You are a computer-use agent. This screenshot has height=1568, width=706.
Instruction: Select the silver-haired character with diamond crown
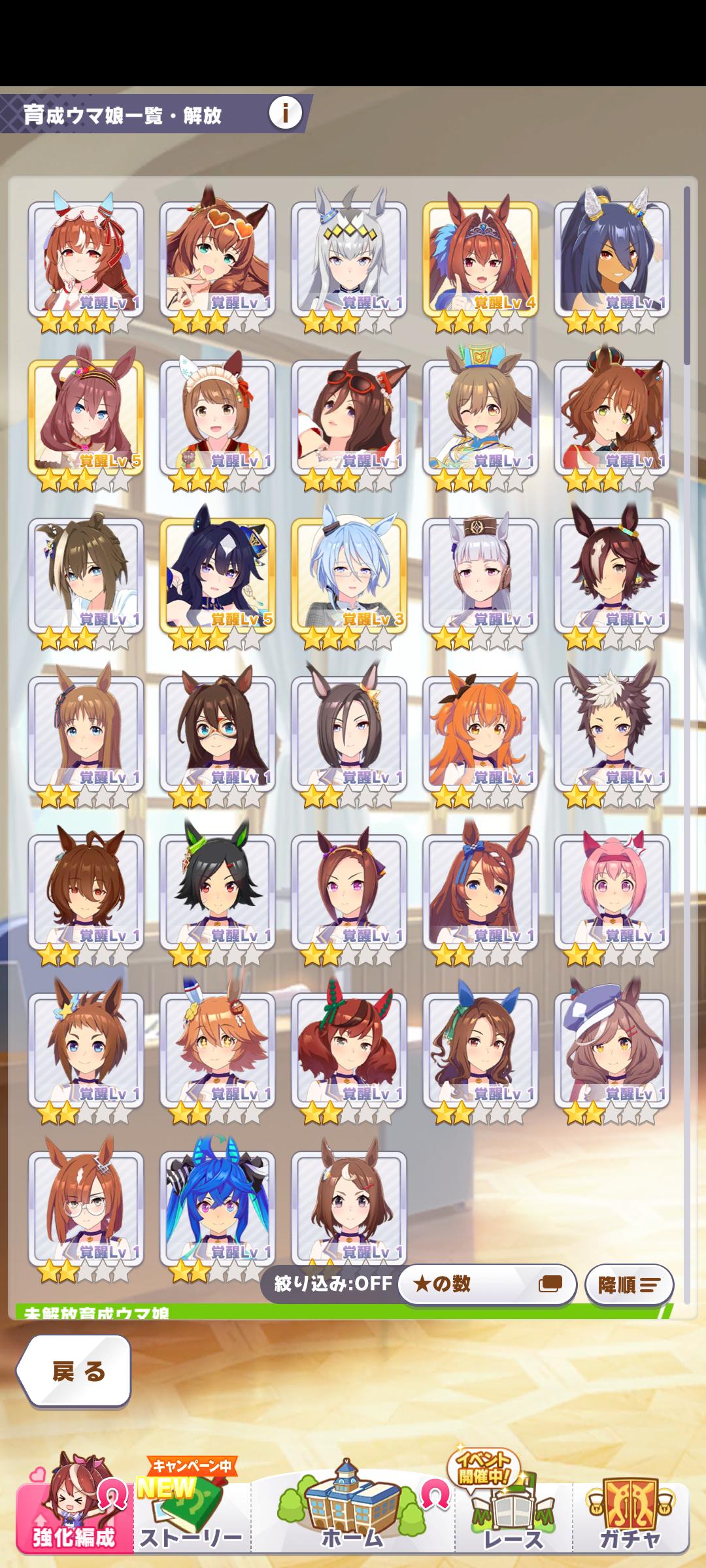click(x=348, y=259)
